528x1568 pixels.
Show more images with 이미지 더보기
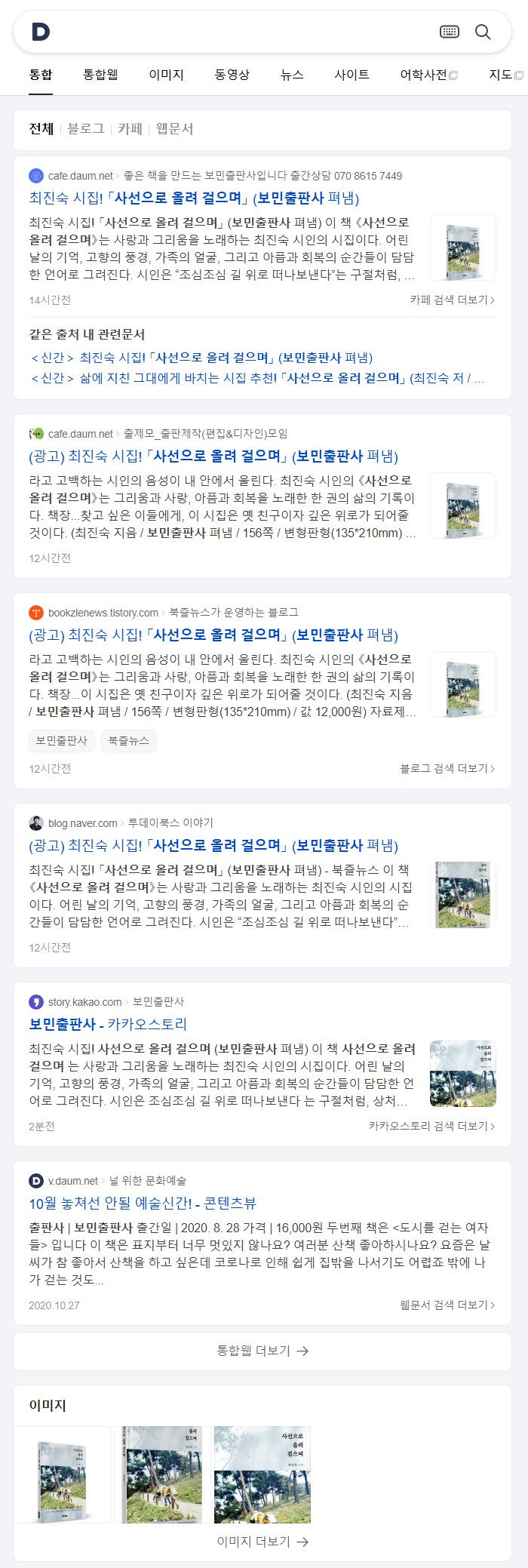[x=262, y=1542]
